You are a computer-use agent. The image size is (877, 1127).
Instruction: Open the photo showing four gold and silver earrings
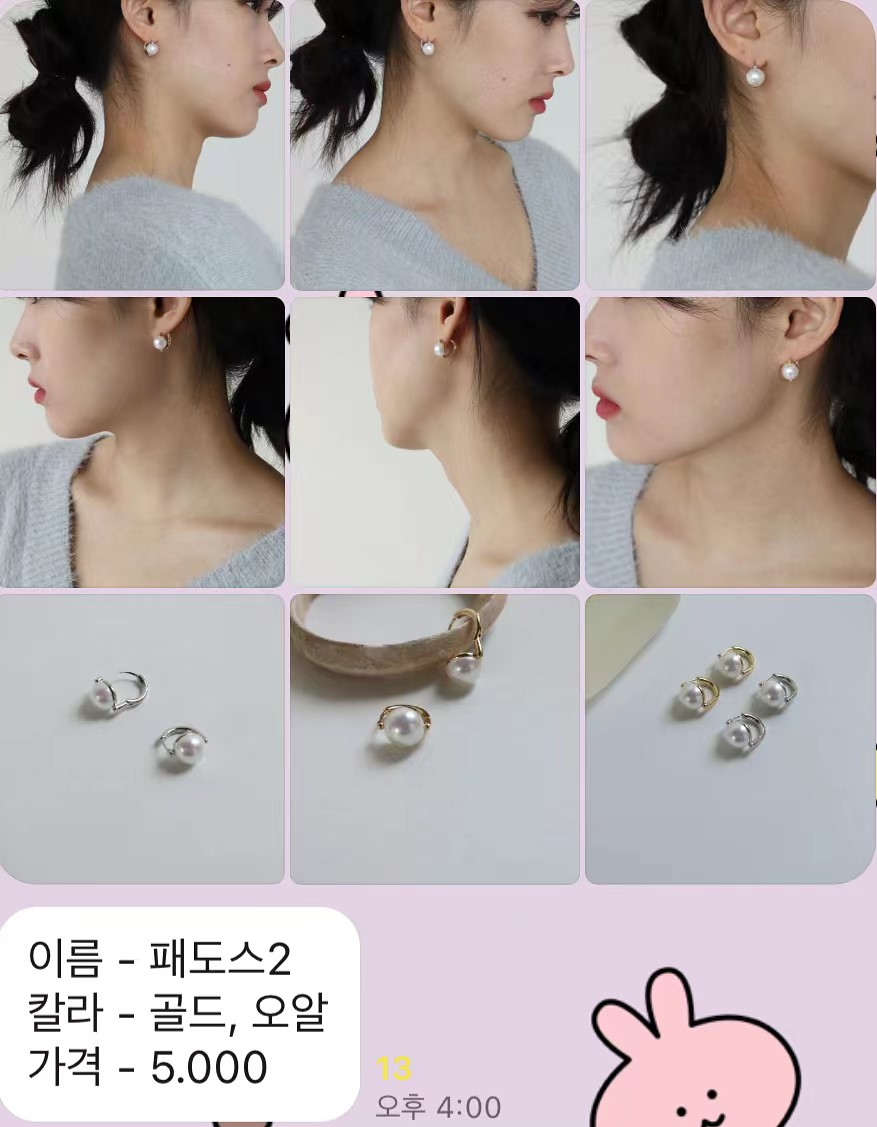pyautogui.click(x=730, y=739)
